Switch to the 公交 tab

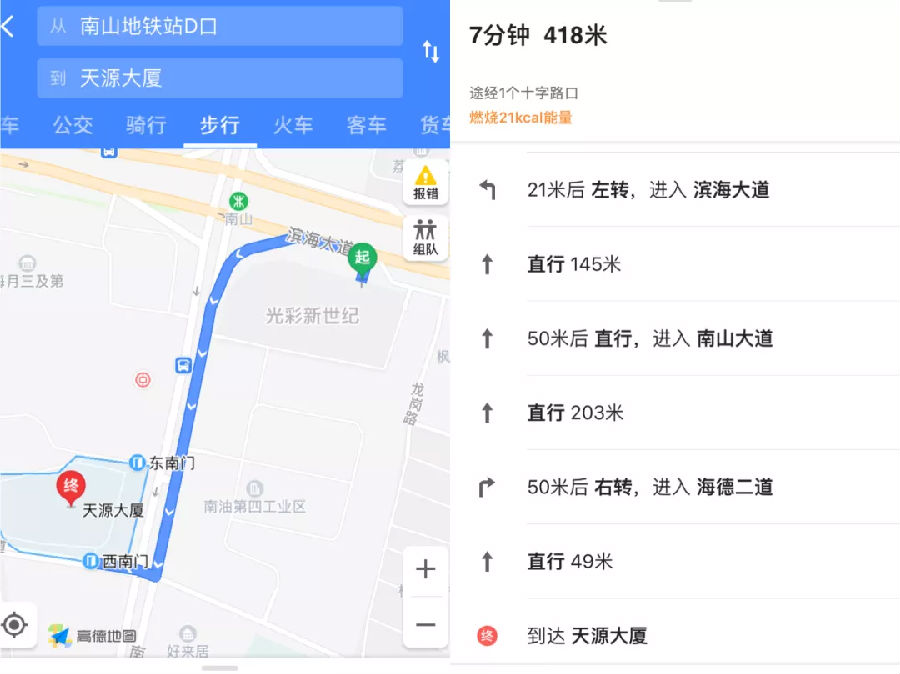tap(73, 125)
